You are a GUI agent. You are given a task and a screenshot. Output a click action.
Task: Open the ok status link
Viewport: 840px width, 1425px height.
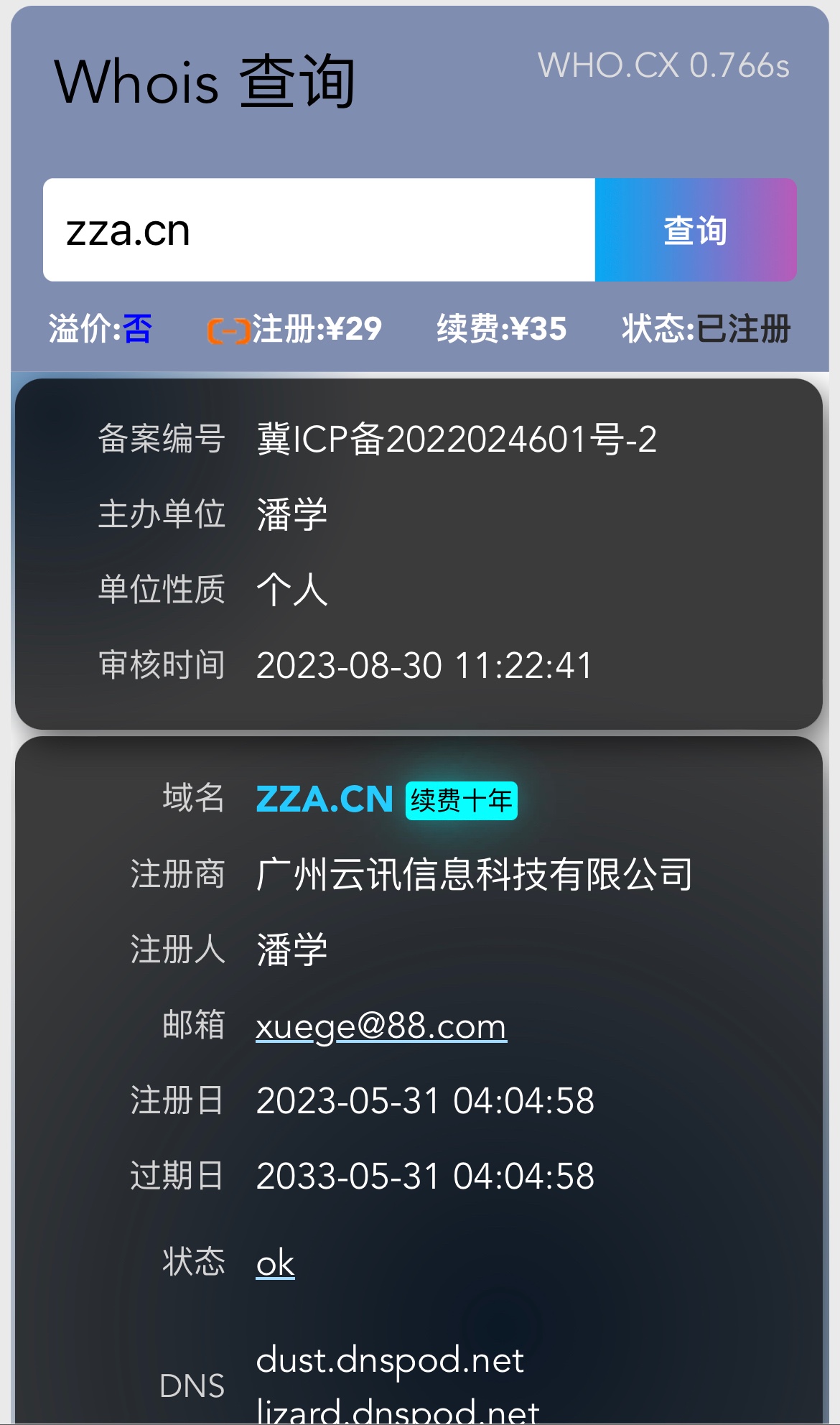point(275,1263)
